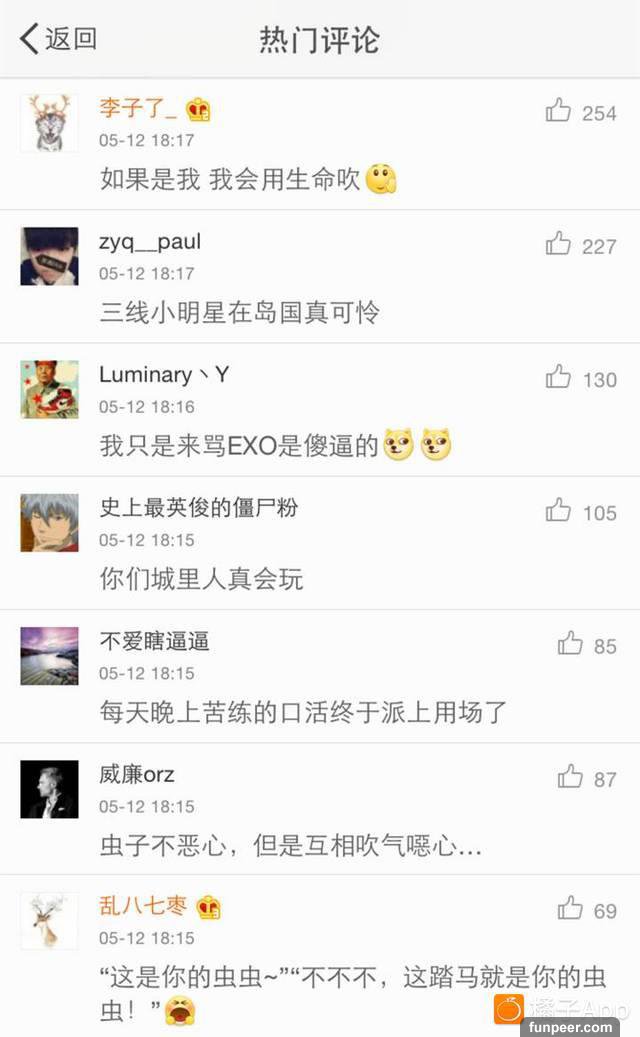
Task: Go back with the 返回 button
Action: pyautogui.click(x=58, y=39)
